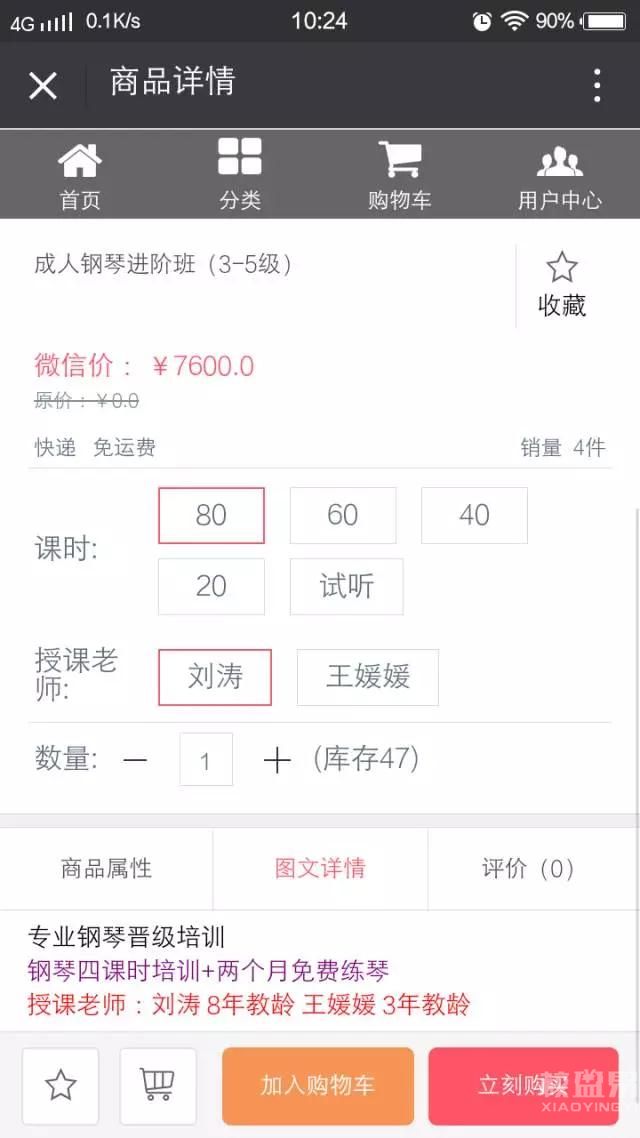Viewport: 640px width, 1138px height.
Task: Choose the 20 课时 option
Action: click(x=211, y=586)
